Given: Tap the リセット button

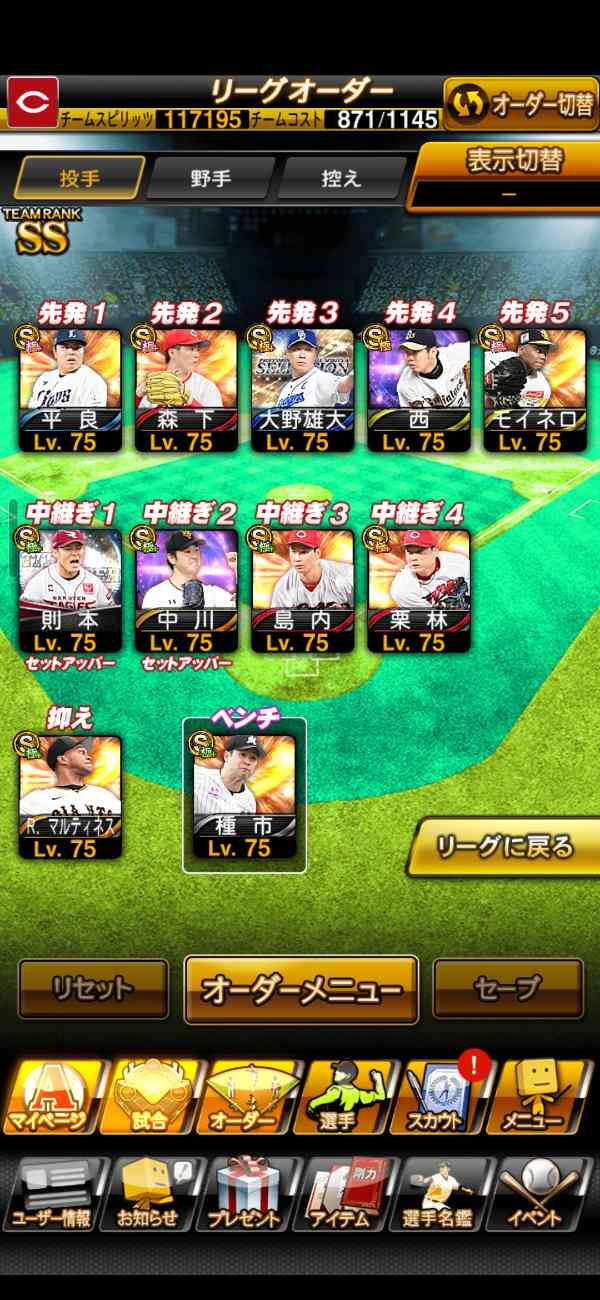Looking at the screenshot, I should (93, 989).
